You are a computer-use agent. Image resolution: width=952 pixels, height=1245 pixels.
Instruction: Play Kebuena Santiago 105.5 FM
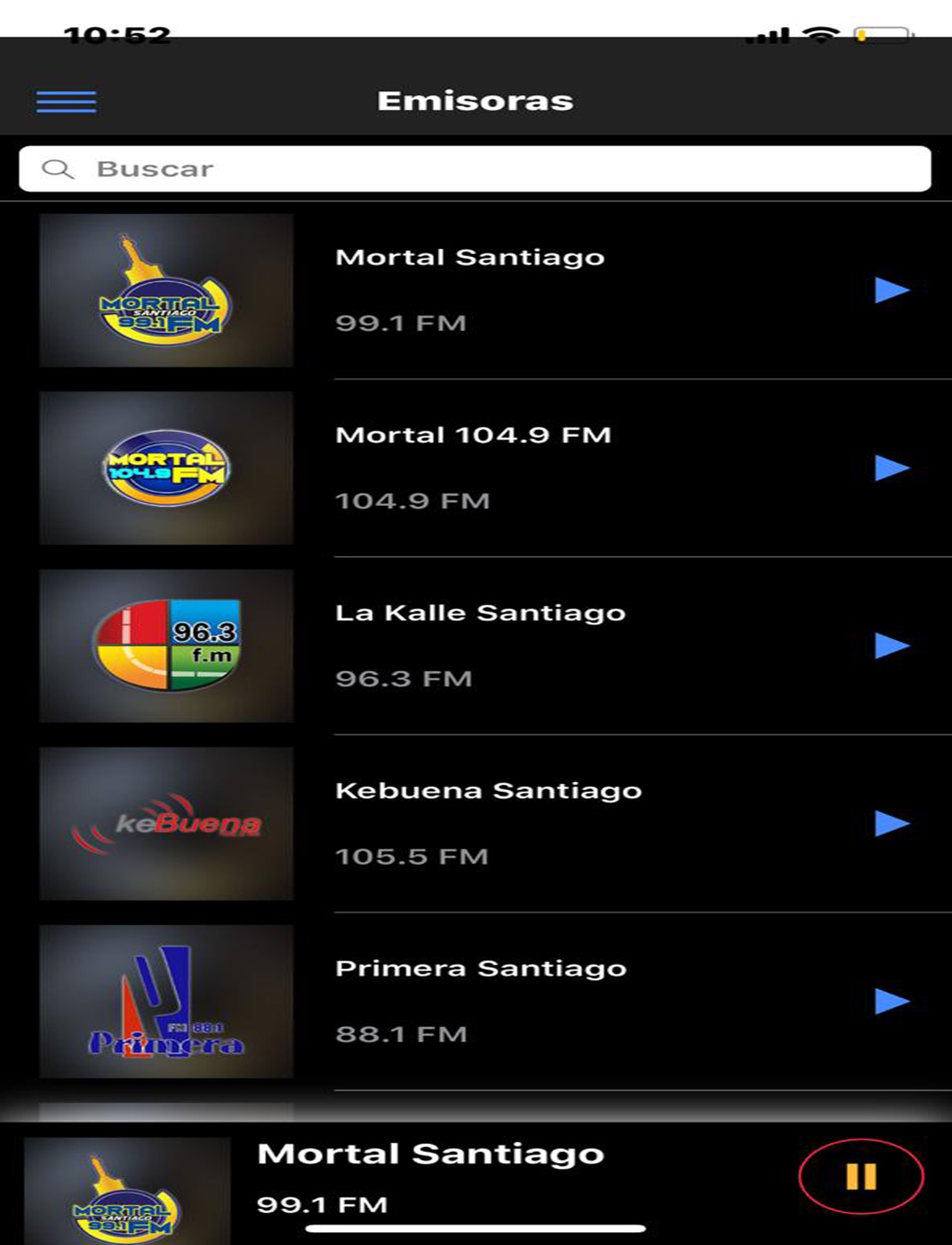point(891,824)
